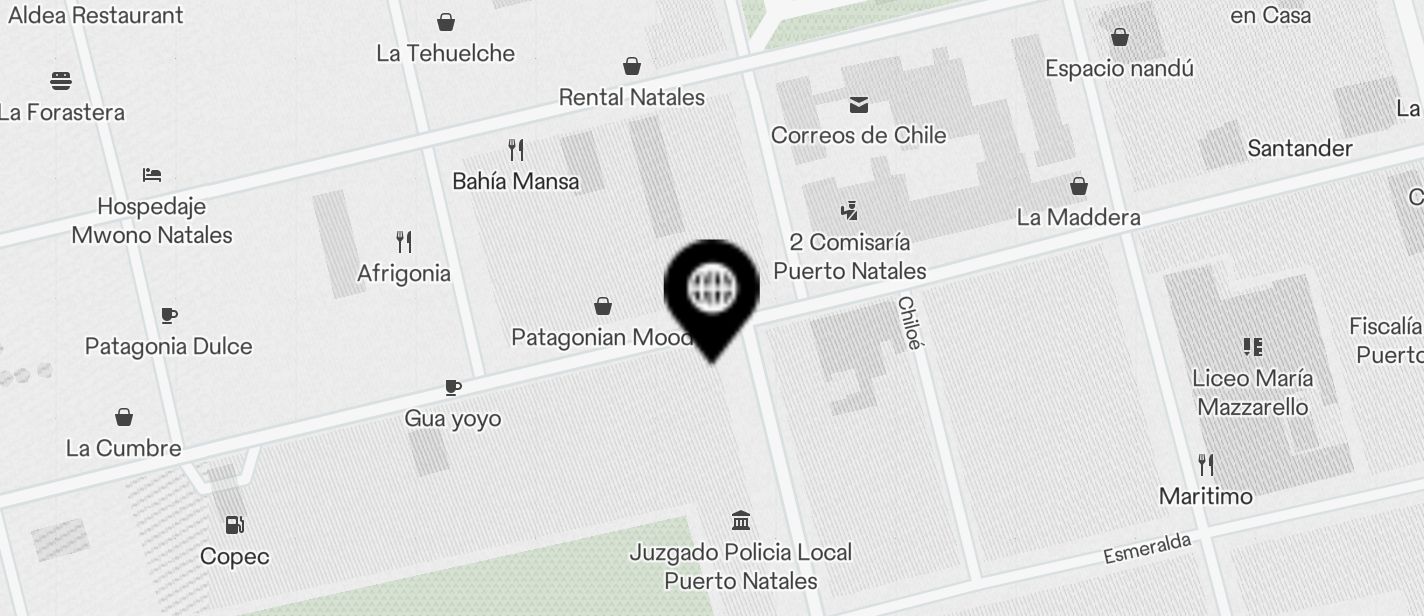
Task: Select Correos de Chile on the map
Action: tap(858, 105)
